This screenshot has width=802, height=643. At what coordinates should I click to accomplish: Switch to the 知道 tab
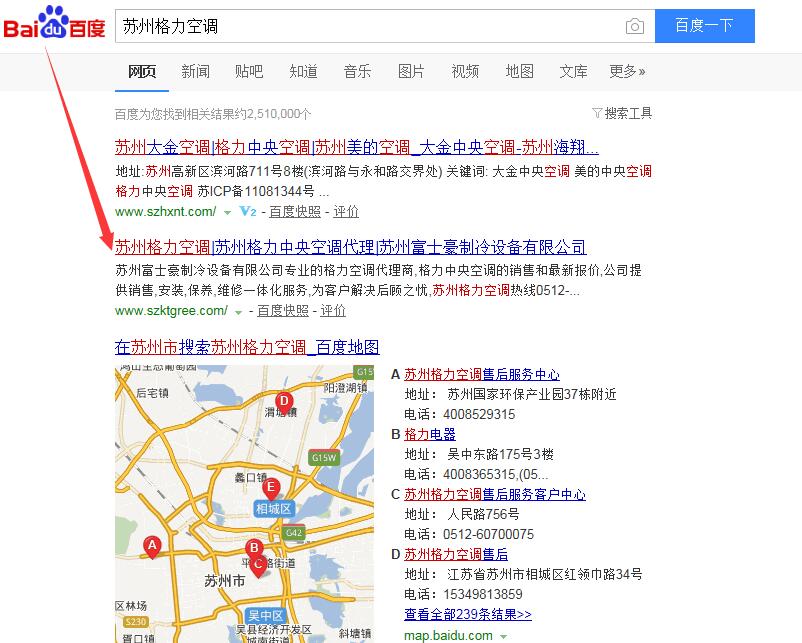click(303, 71)
